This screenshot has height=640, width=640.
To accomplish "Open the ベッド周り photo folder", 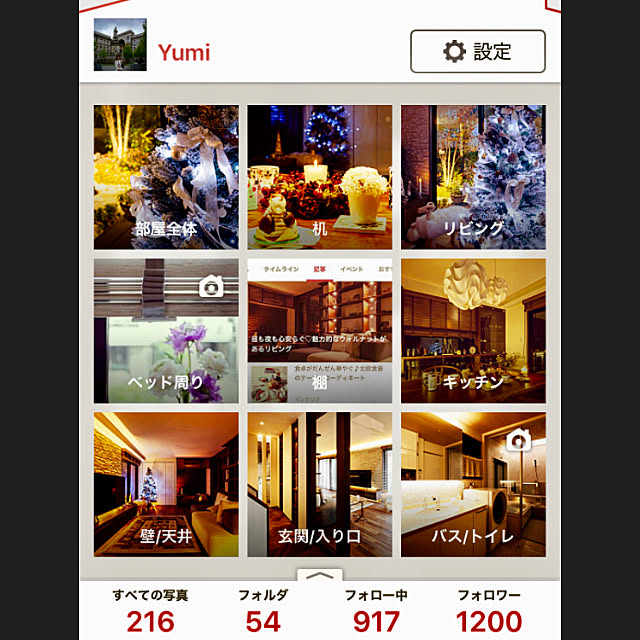I will coord(166,331).
